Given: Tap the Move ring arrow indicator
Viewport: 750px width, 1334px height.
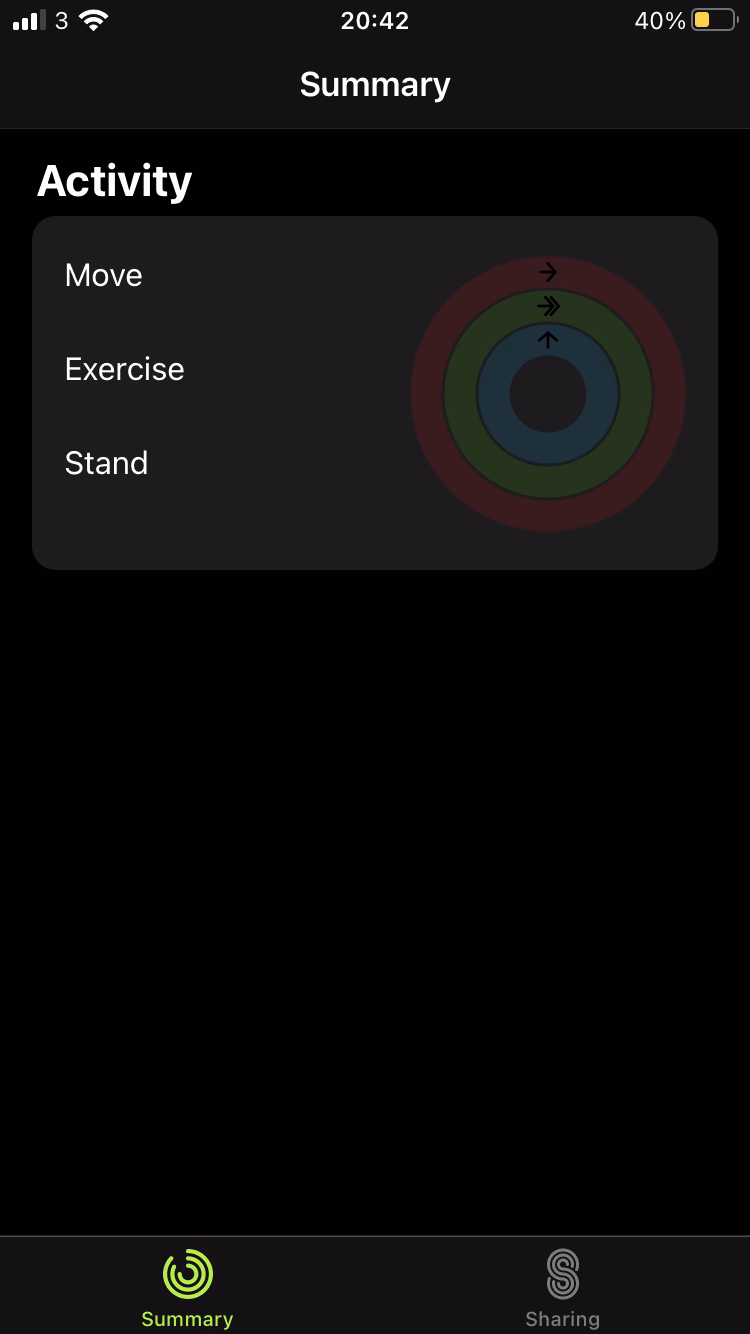Looking at the screenshot, I should pos(548,270).
